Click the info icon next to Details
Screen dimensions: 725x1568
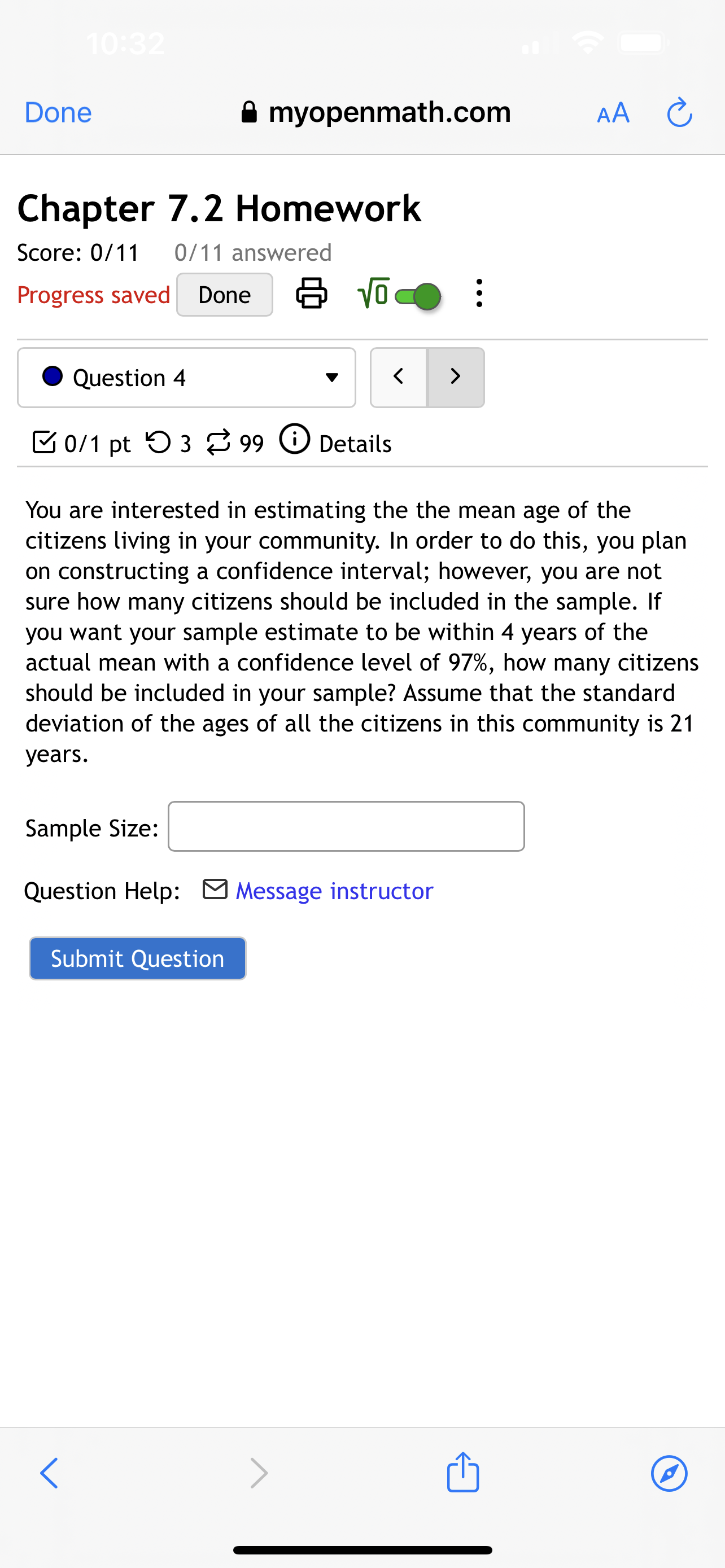[x=295, y=441]
